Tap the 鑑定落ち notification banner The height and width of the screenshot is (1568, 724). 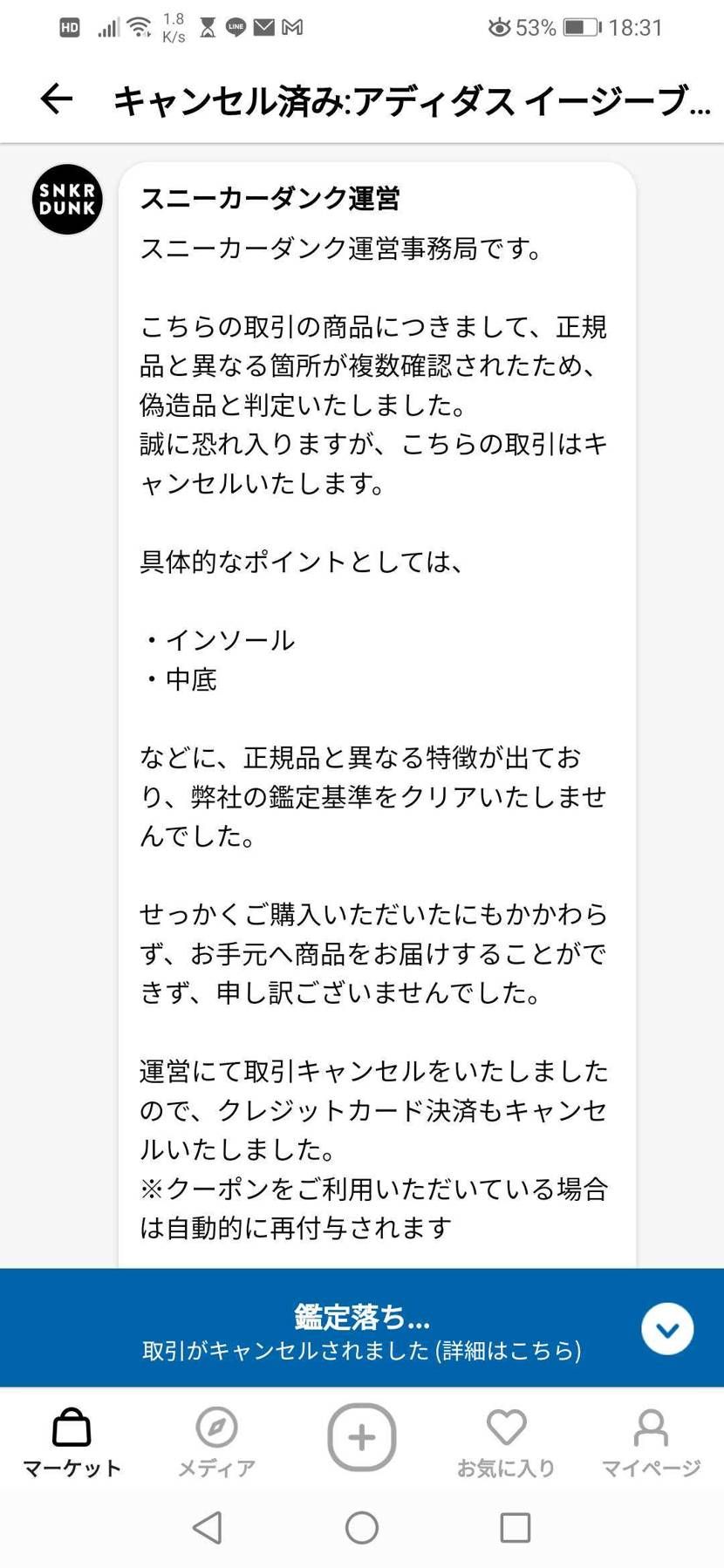pyautogui.click(x=361, y=1321)
